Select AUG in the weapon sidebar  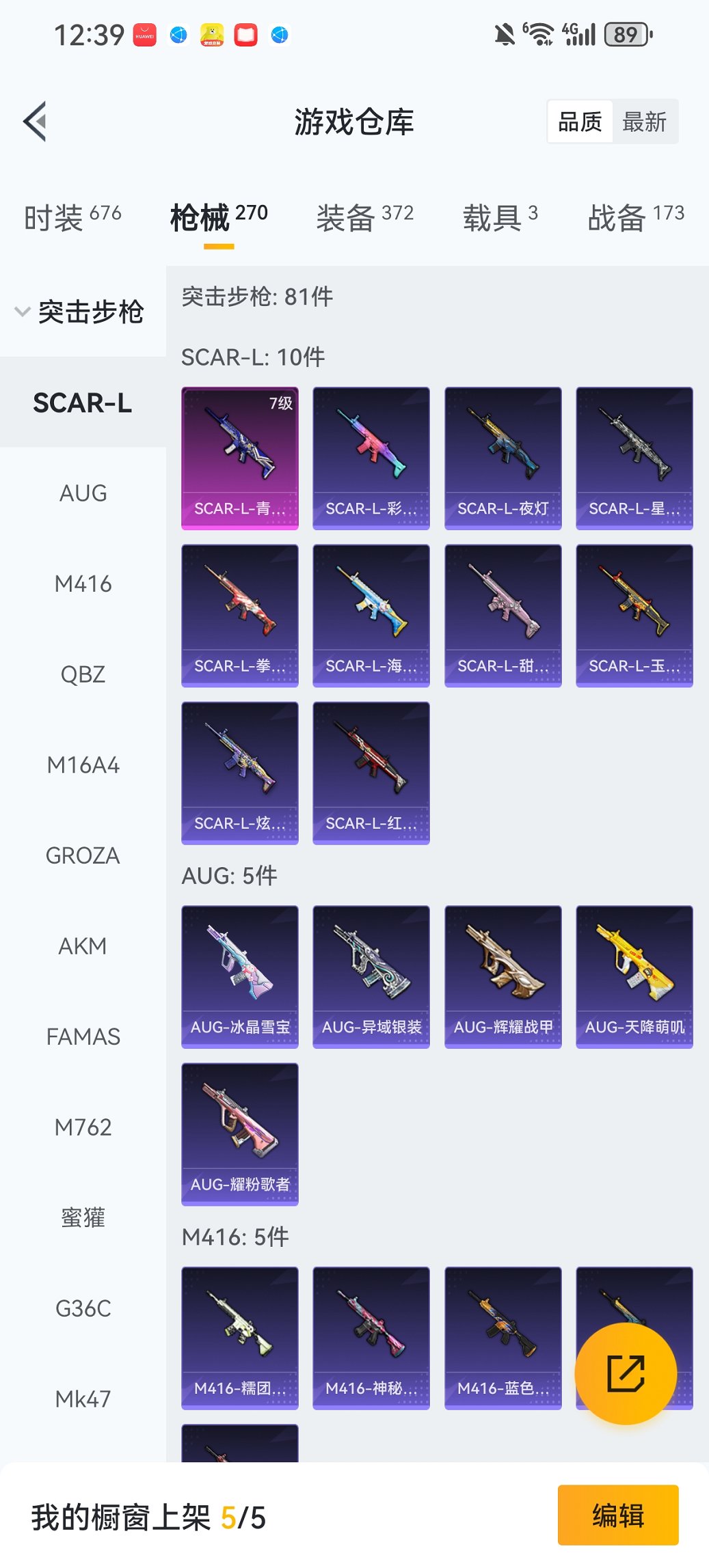click(x=83, y=493)
